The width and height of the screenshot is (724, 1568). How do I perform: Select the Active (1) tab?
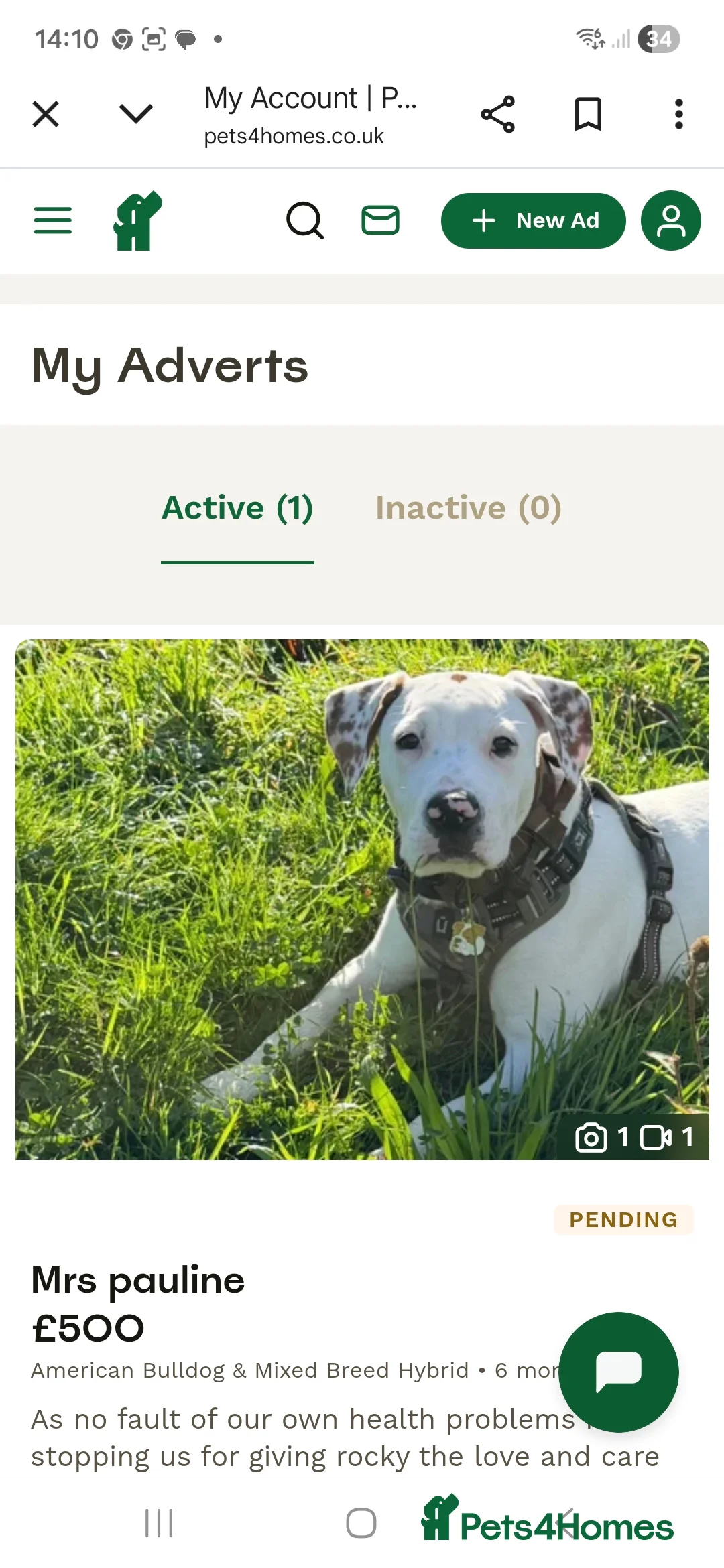pos(237,507)
